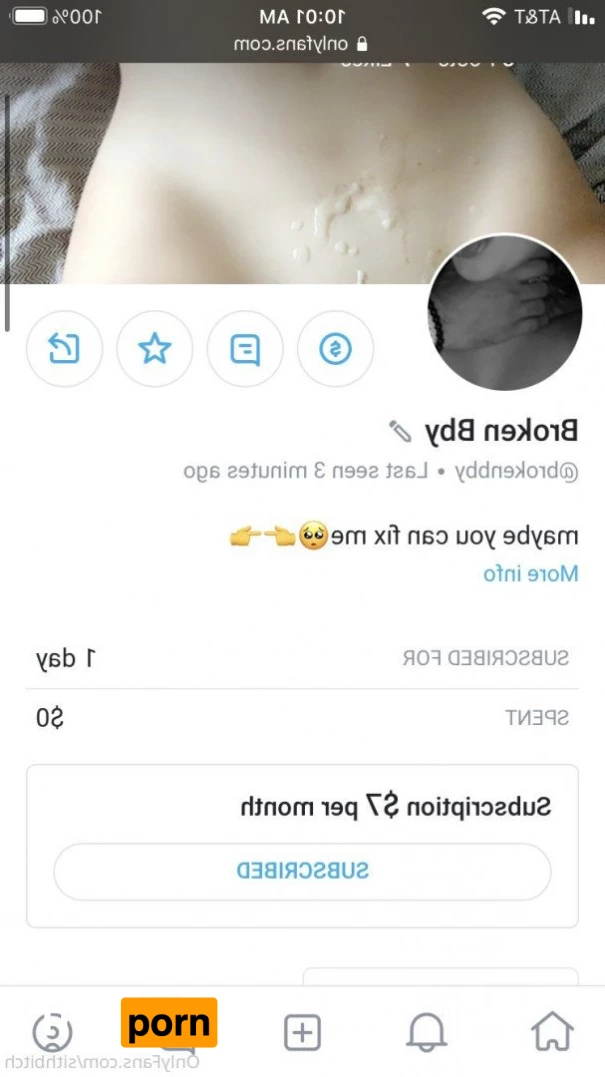Share this profile using the share icon
Viewport: 605px width, 1077px height.
tap(64, 349)
